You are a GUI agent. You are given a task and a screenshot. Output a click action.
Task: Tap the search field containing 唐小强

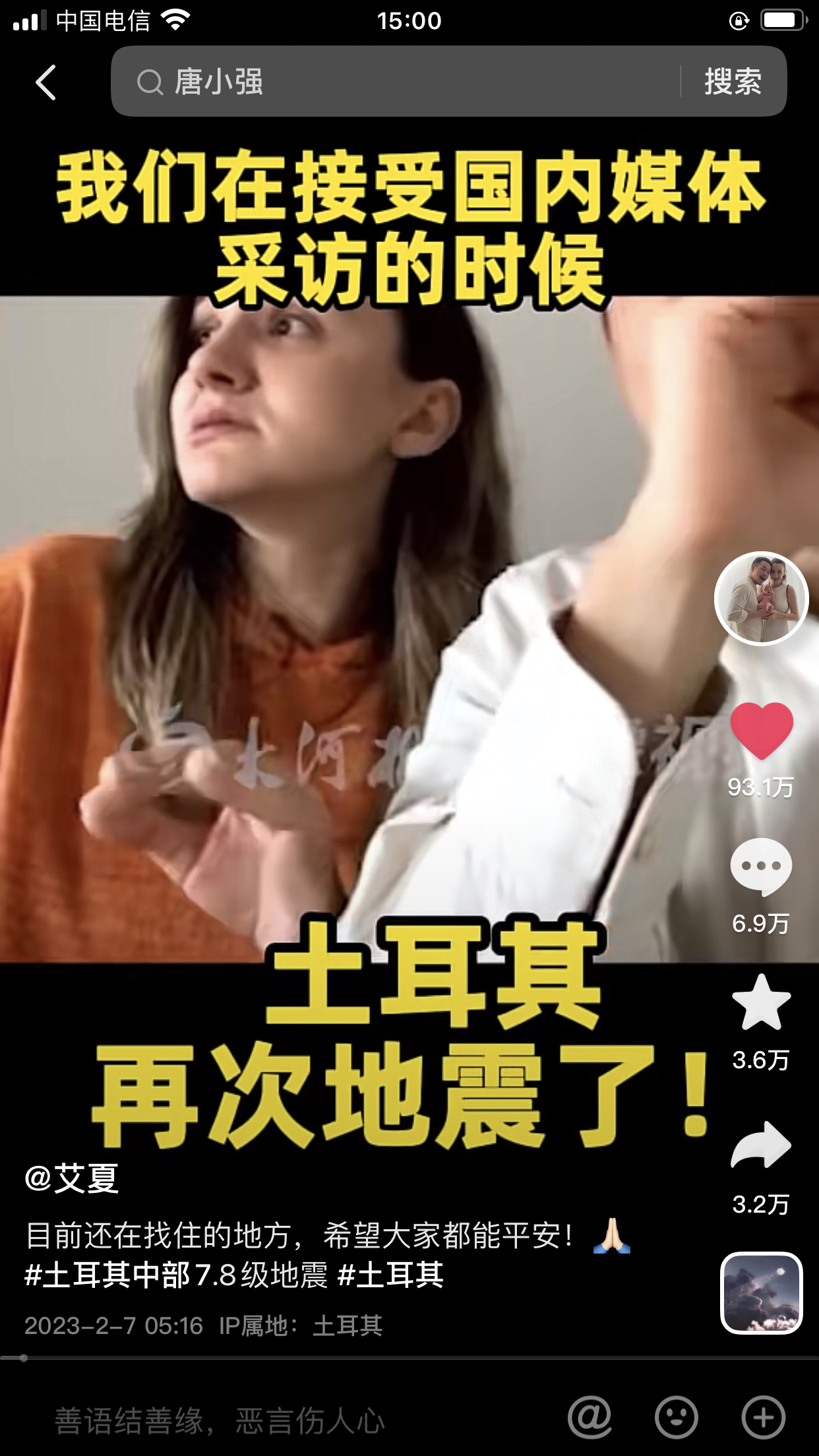(396, 82)
